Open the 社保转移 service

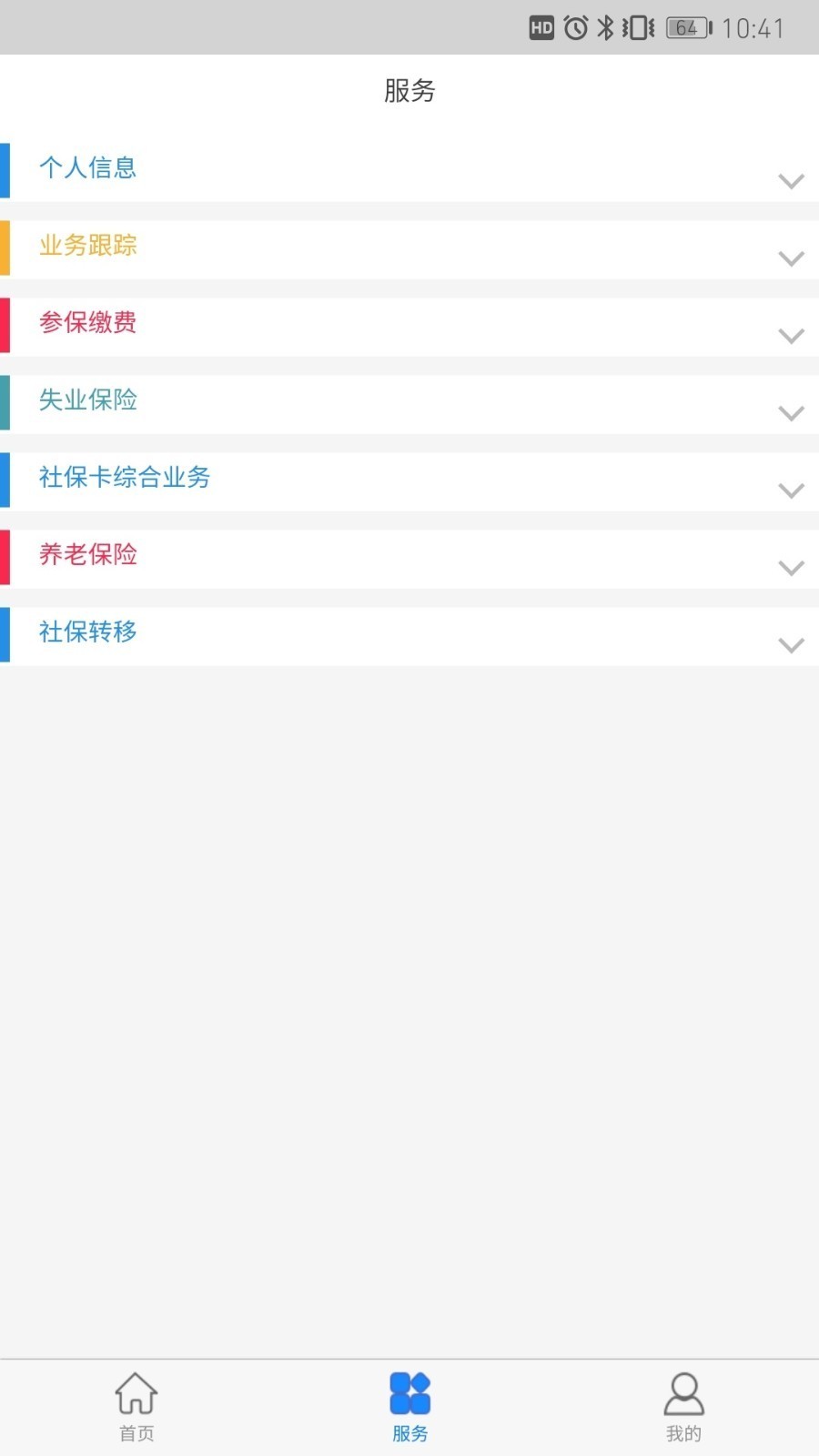click(86, 632)
